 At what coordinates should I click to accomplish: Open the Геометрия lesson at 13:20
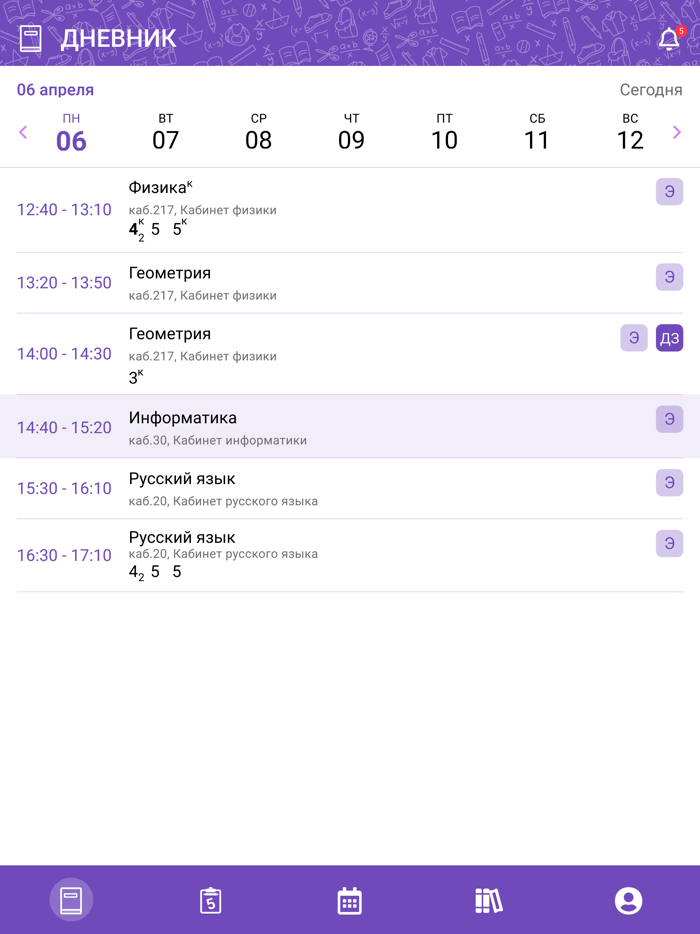[300, 283]
